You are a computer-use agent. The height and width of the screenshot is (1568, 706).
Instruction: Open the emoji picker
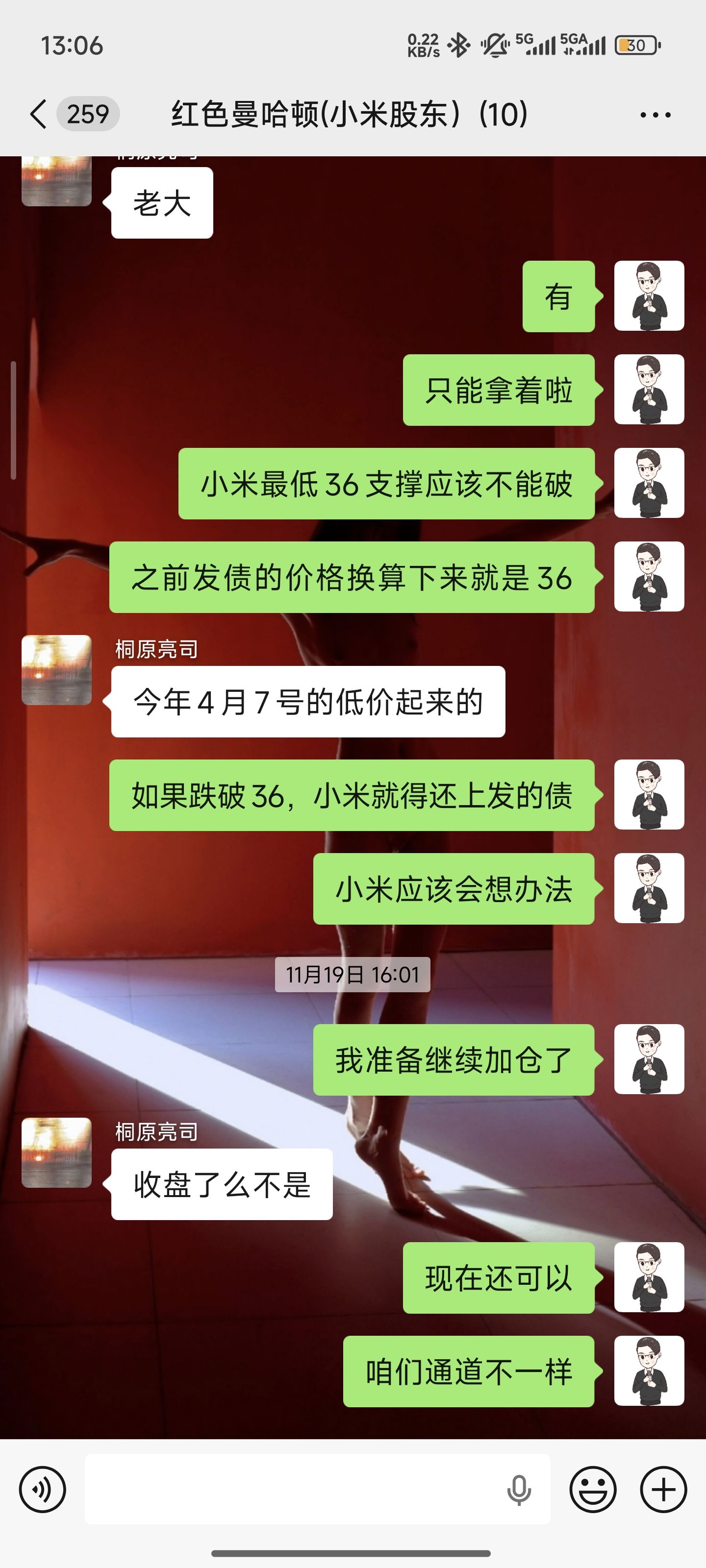(x=593, y=1490)
